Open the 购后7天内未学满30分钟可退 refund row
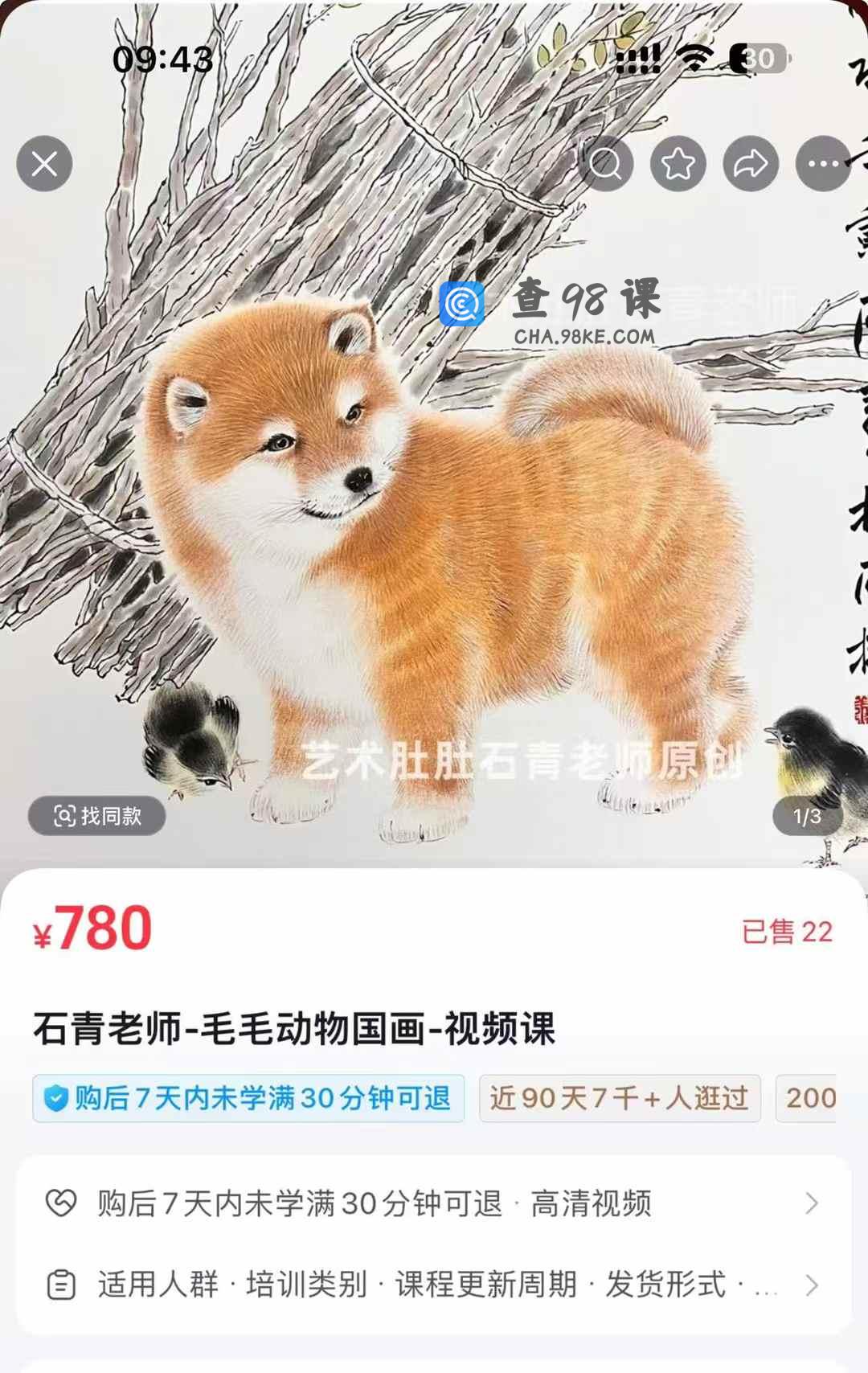The image size is (868, 1373). click(434, 1203)
